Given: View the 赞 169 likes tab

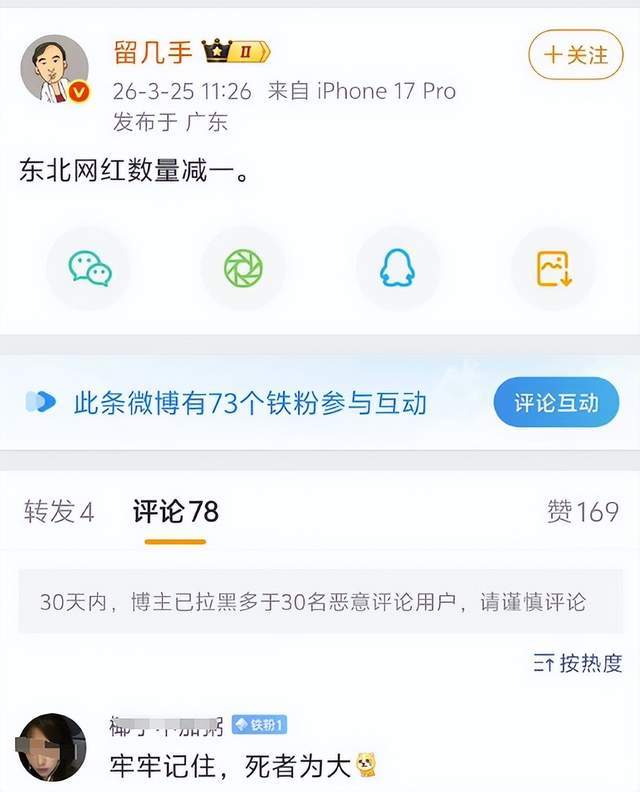Looking at the screenshot, I should 583,512.
